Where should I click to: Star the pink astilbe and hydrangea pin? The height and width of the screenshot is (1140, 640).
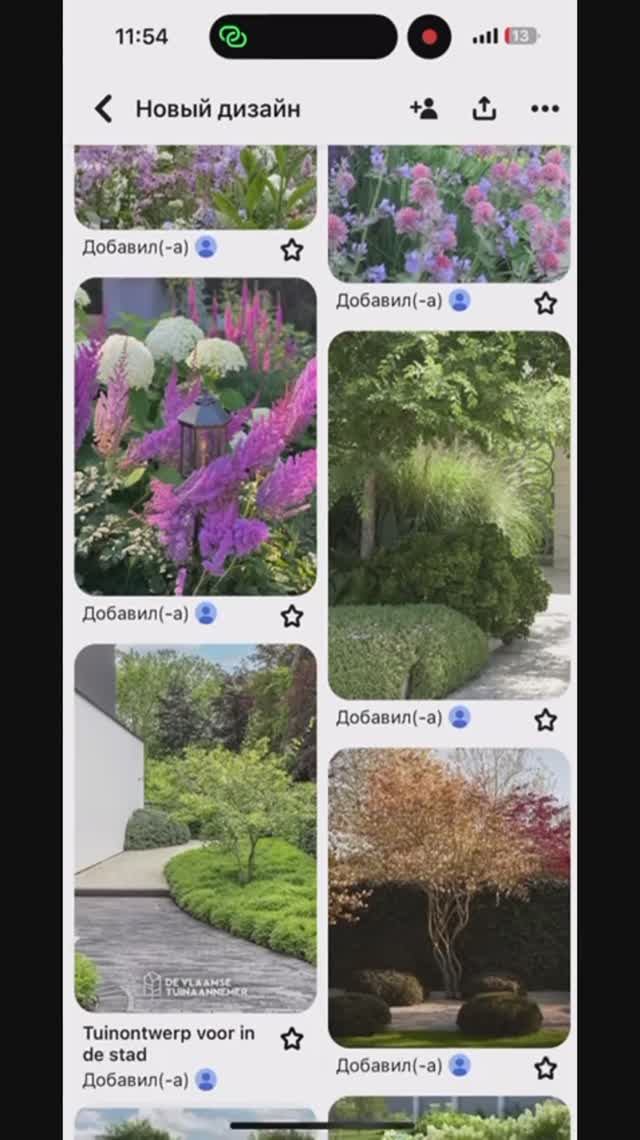tap(291, 615)
